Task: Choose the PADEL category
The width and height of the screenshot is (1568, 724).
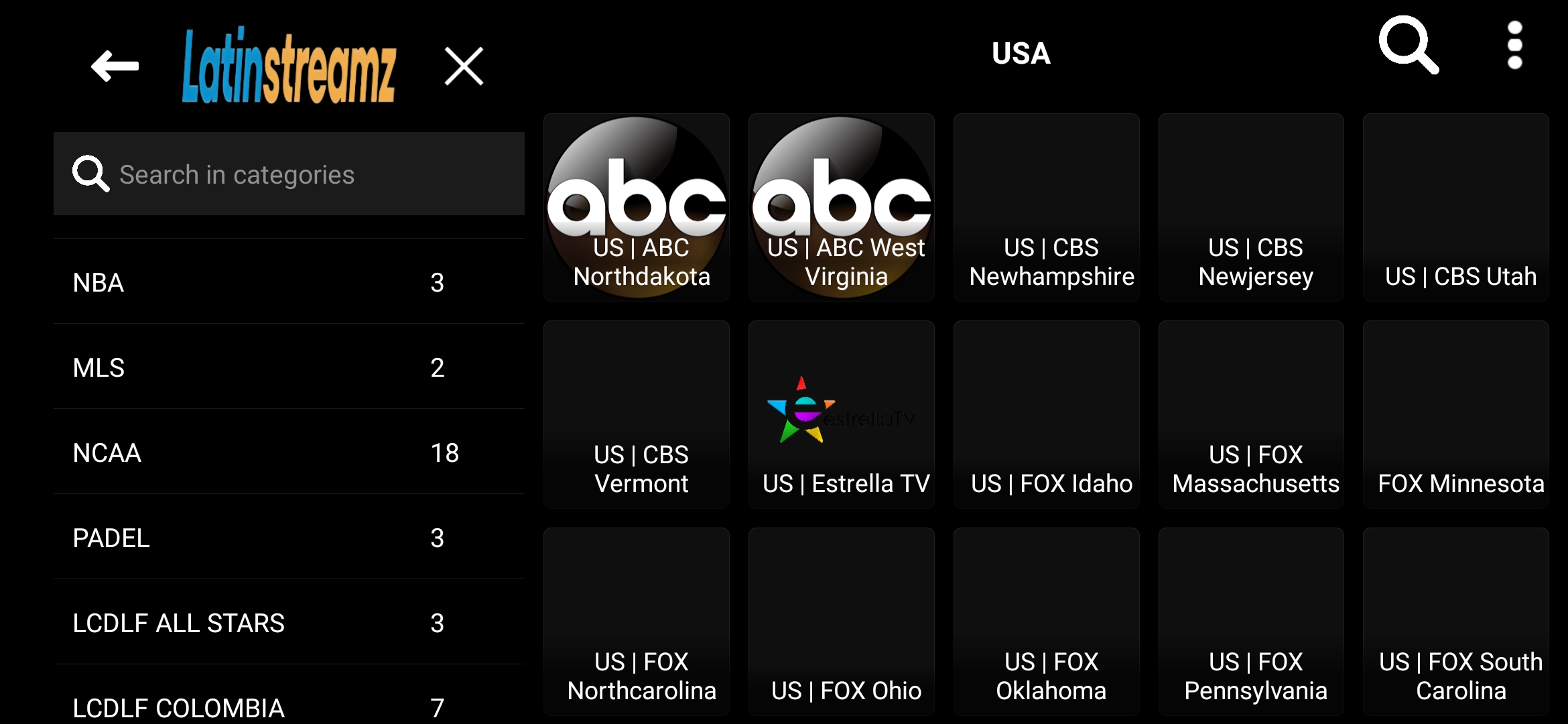Action: coord(289,538)
